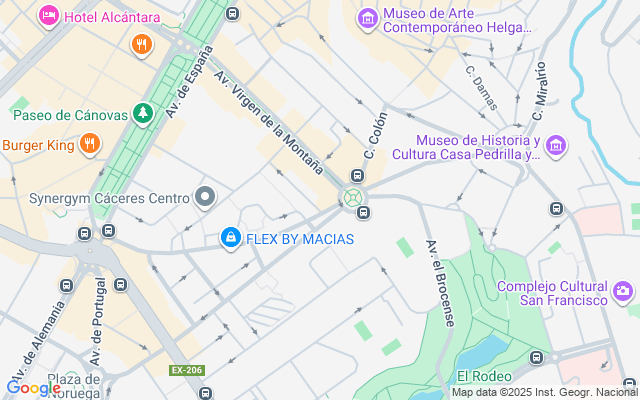The width and height of the screenshot is (640, 400).
Task: Tap the Burger King restaurant pin
Action: 90,144
